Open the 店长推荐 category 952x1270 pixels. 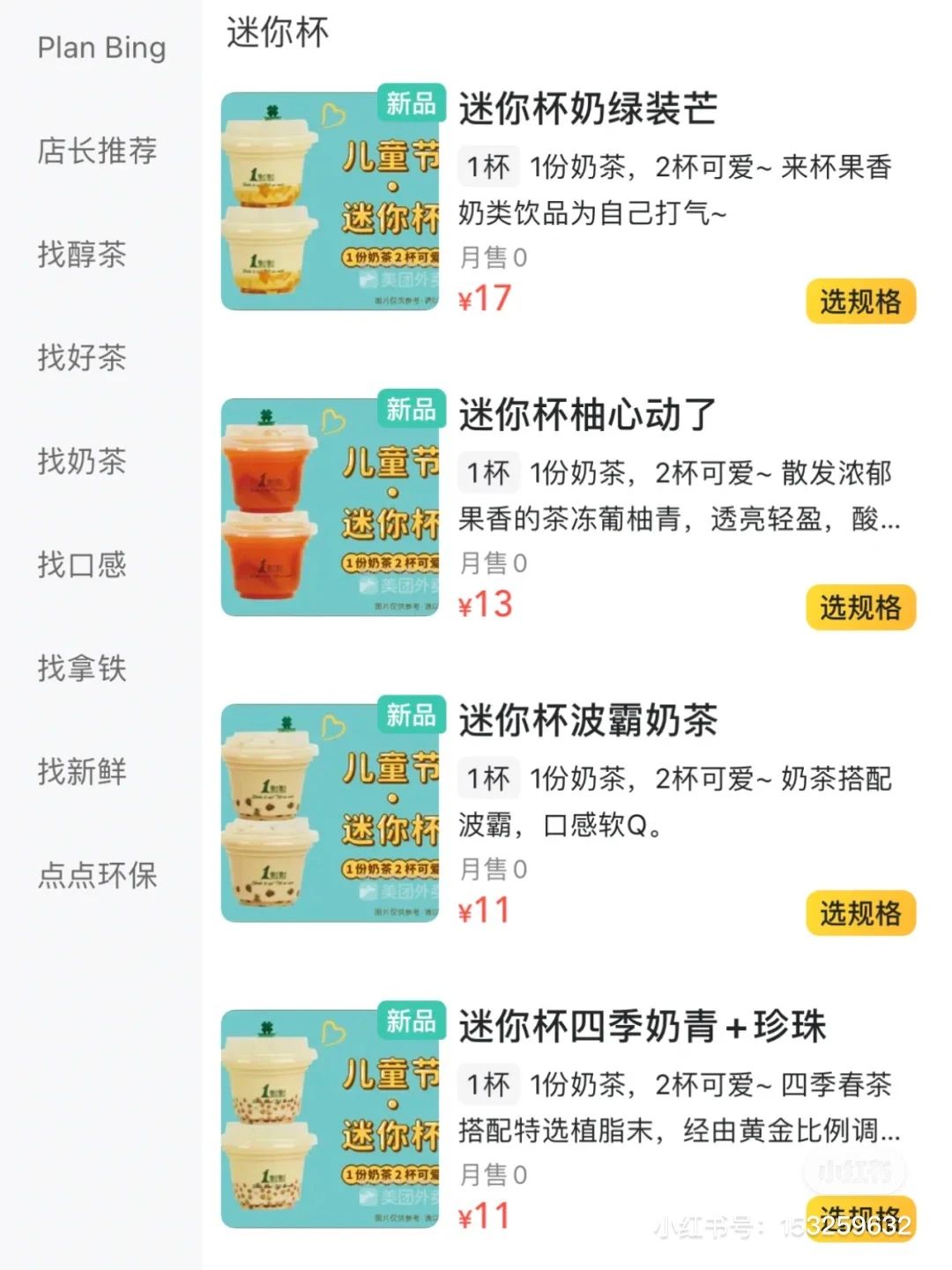[x=97, y=151]
